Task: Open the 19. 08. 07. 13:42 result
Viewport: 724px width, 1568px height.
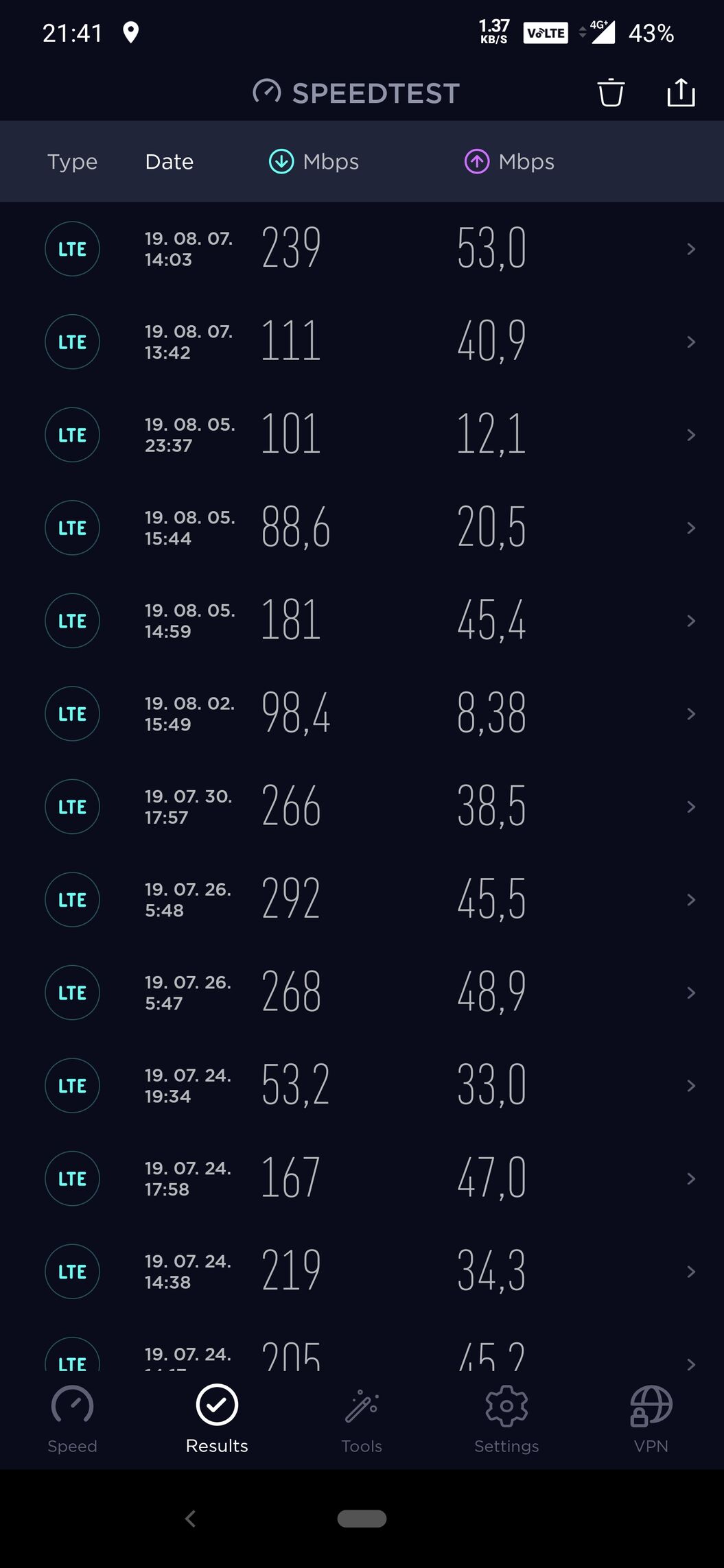Action: (x=362, y=342)
